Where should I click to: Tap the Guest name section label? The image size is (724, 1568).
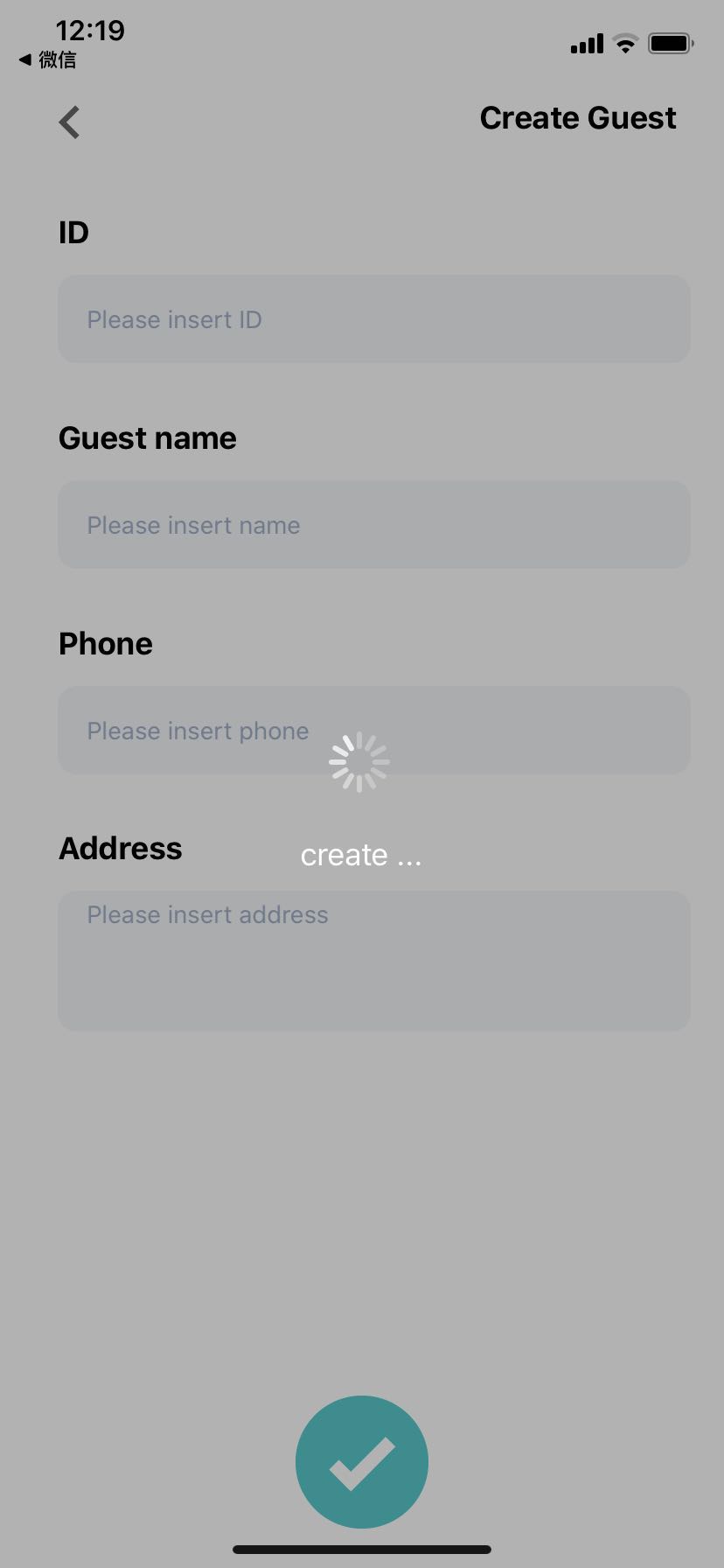(x=147, y=437)
